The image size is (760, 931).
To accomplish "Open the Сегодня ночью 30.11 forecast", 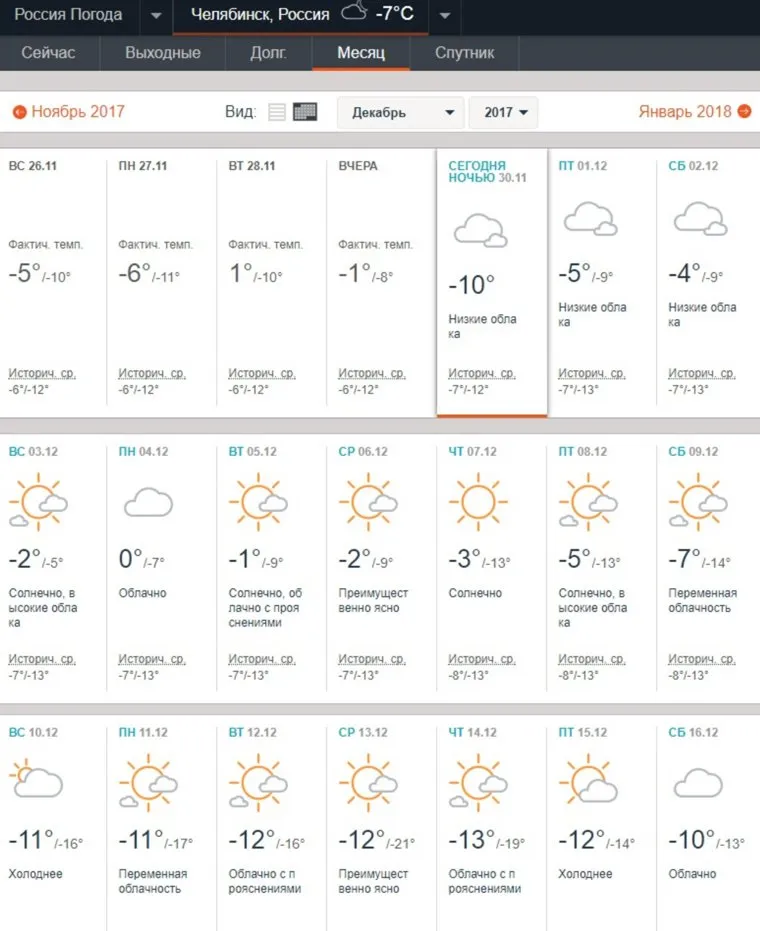I will click(x=492, y=280).
